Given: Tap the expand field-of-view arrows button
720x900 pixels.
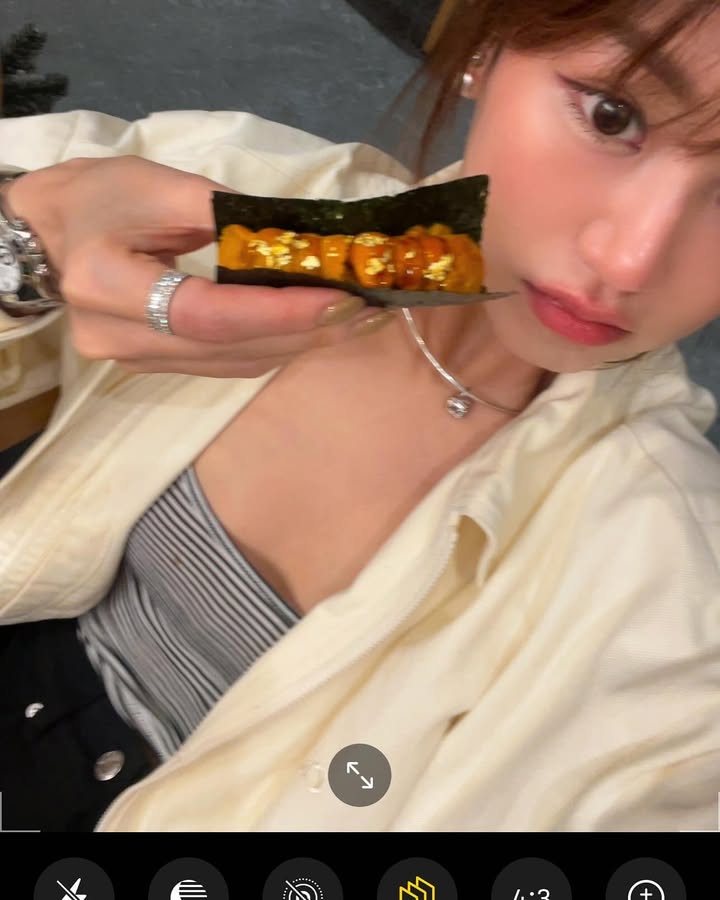Looking at the screenshot, I should (x=359, y=775).
